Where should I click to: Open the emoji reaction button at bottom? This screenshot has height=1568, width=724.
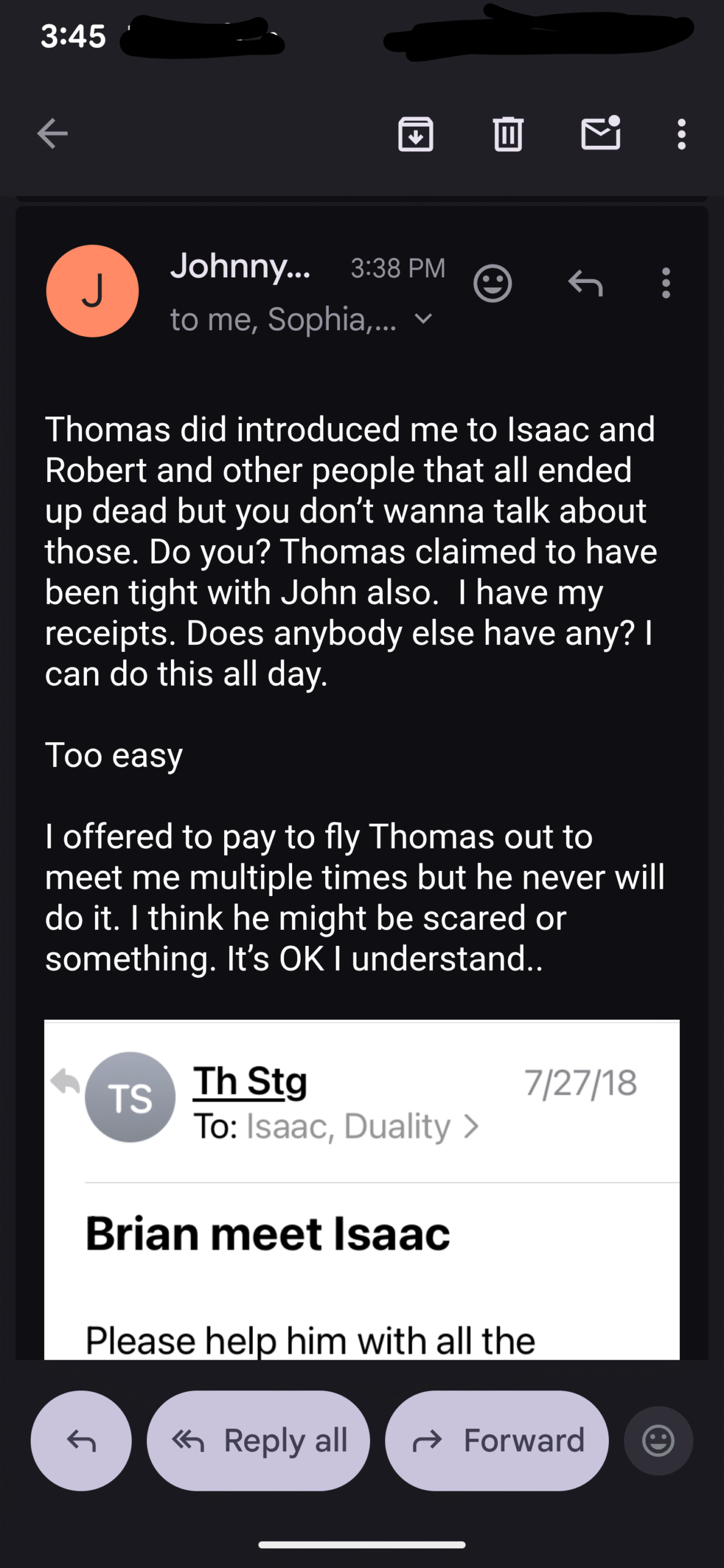point(658,1441)
